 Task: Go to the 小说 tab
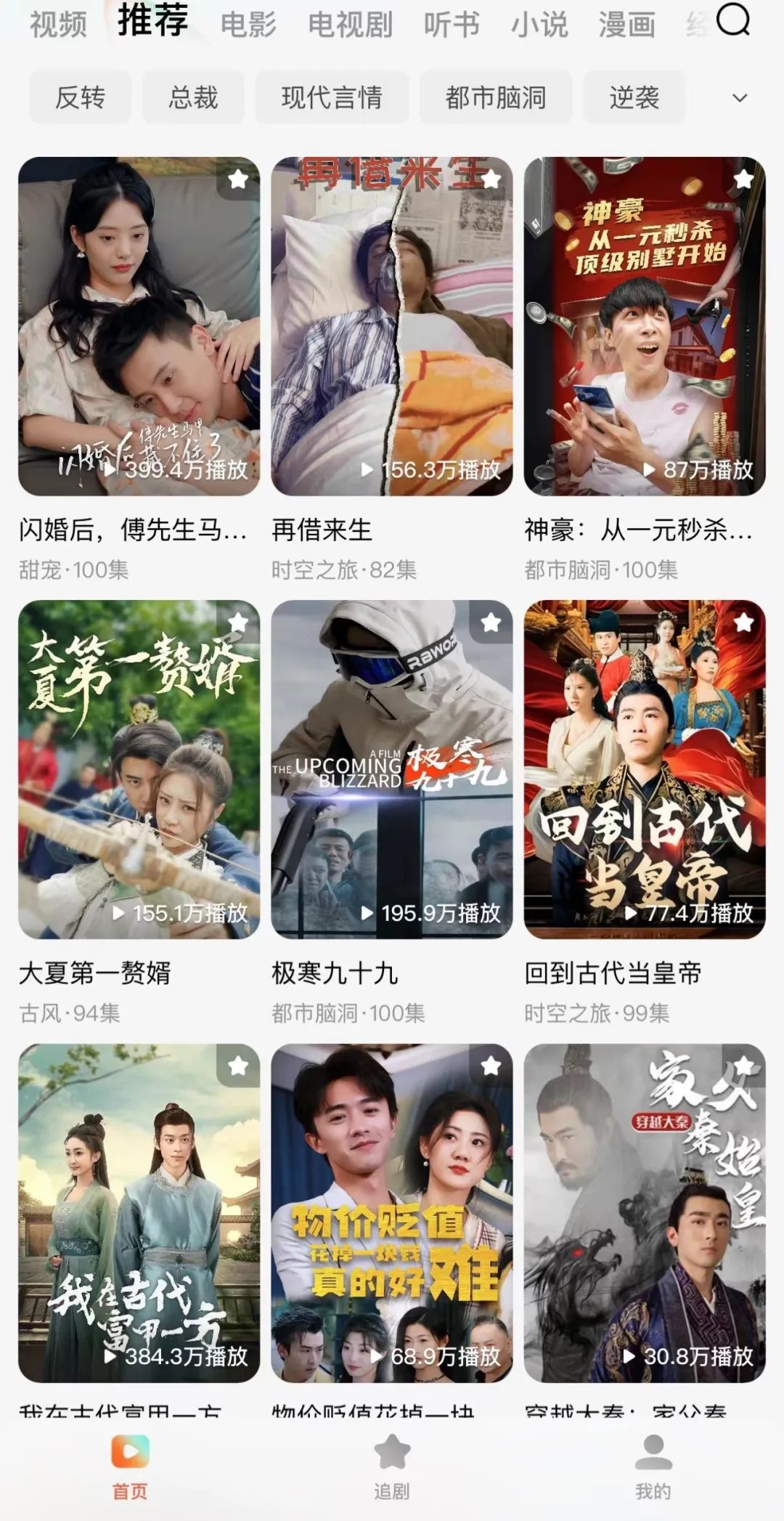539,24
